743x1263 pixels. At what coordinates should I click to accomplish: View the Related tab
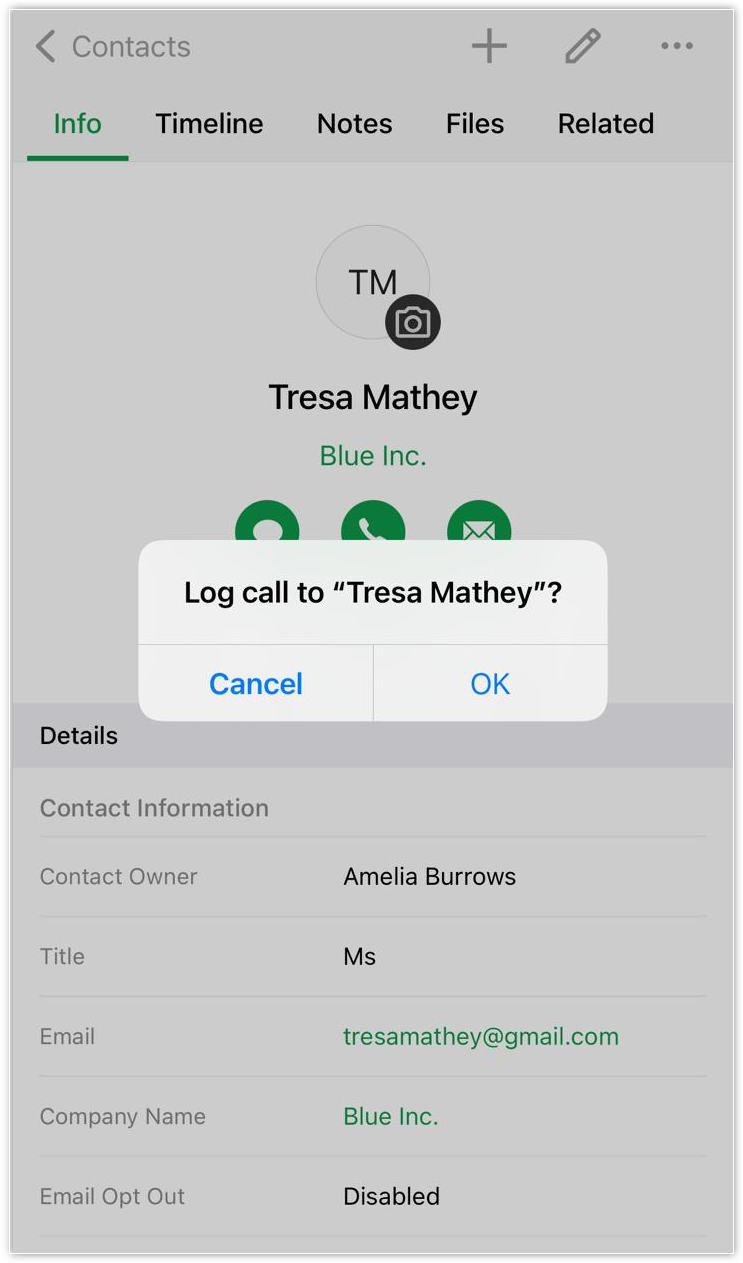point(605,124)
